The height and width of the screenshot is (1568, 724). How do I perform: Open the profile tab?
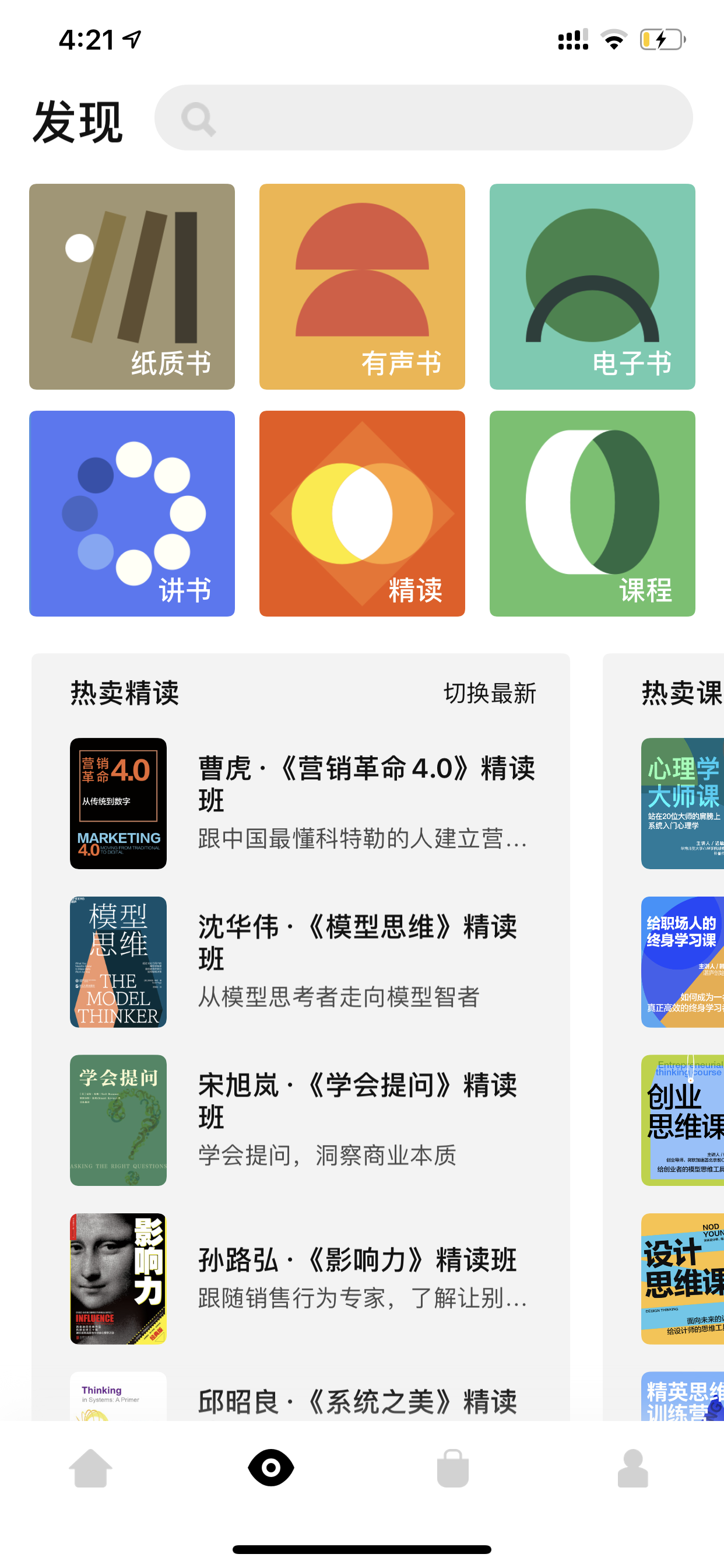click(632, 1468)
